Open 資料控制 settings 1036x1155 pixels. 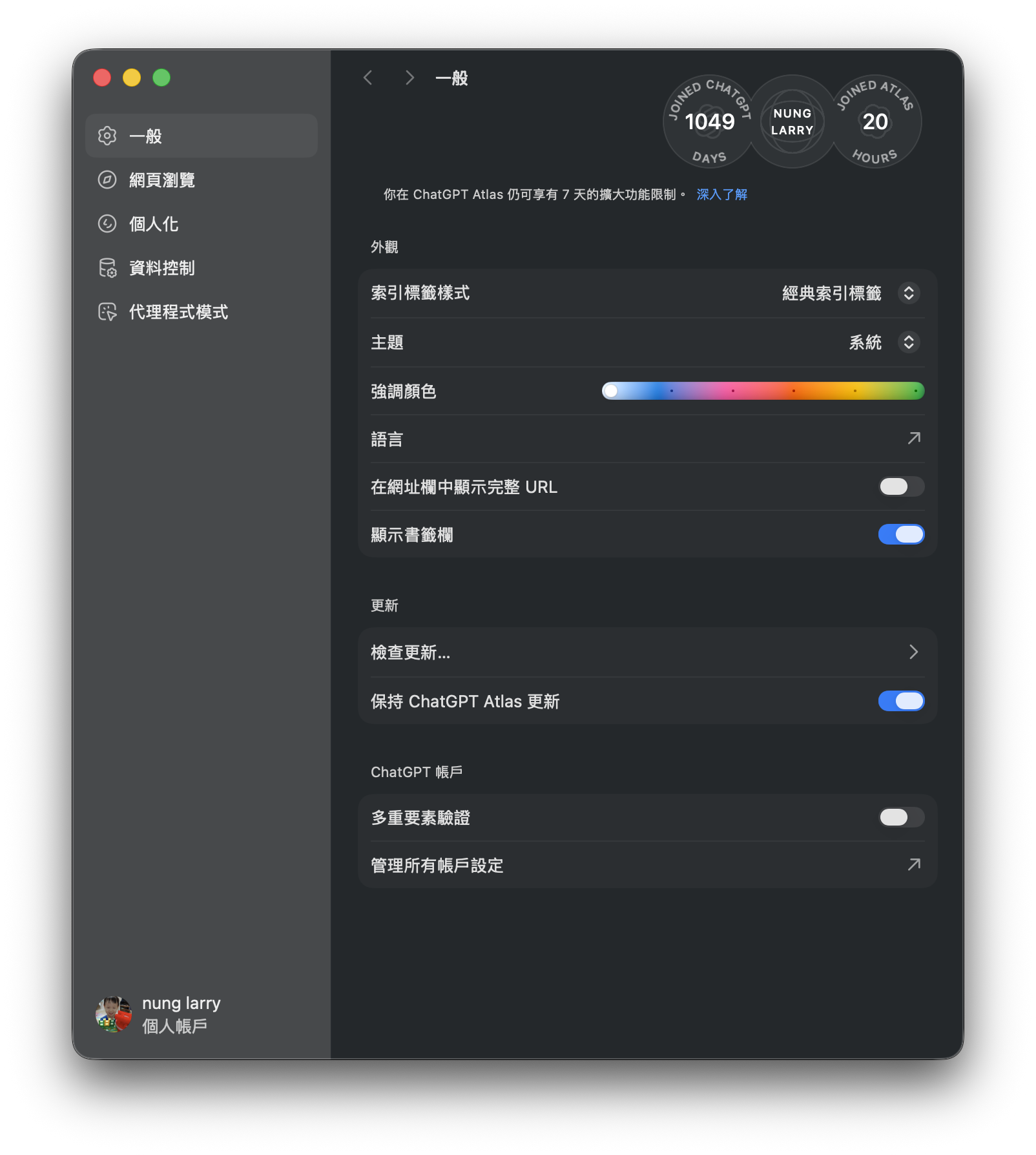162,268
